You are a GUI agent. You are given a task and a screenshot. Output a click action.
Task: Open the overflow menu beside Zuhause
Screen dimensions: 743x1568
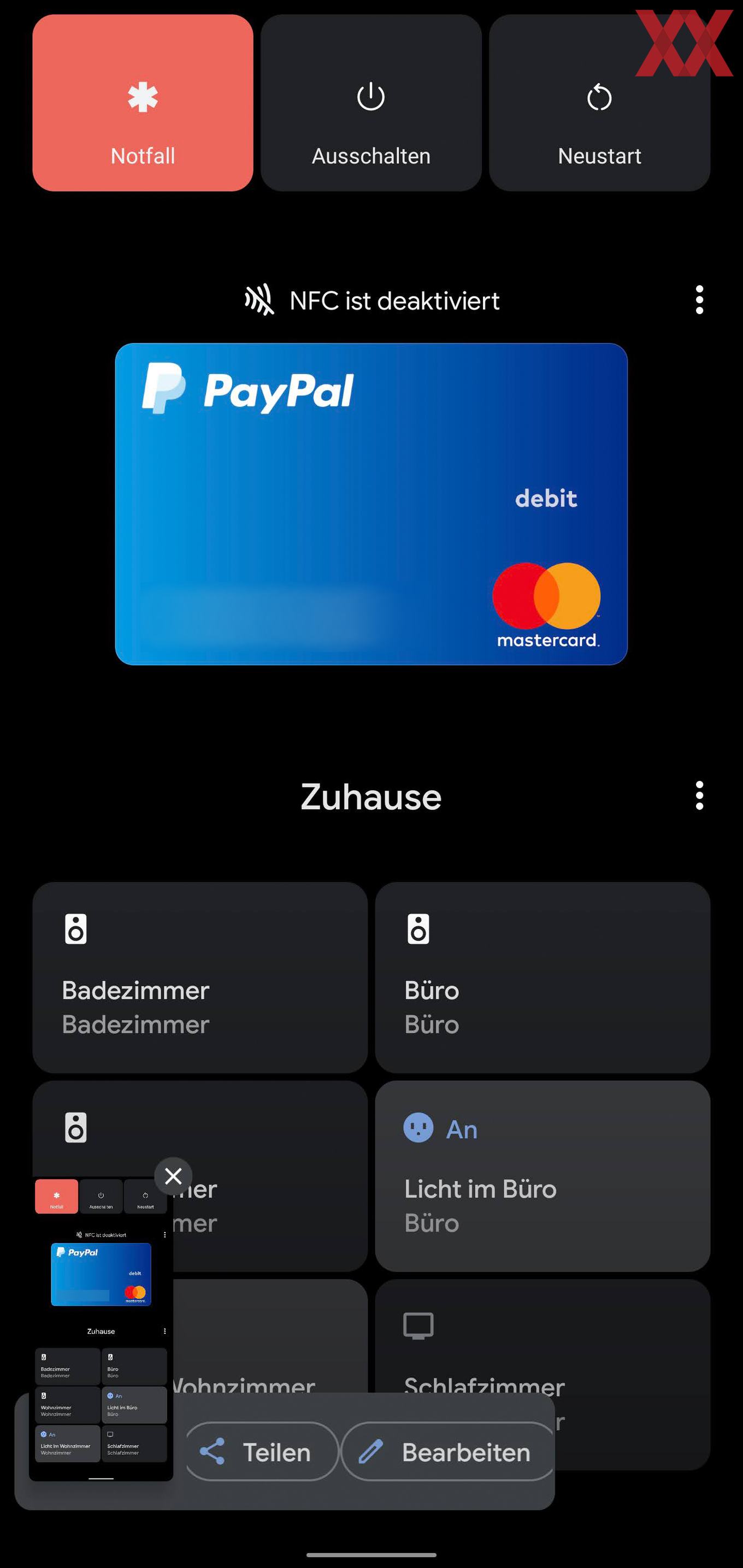699,796
